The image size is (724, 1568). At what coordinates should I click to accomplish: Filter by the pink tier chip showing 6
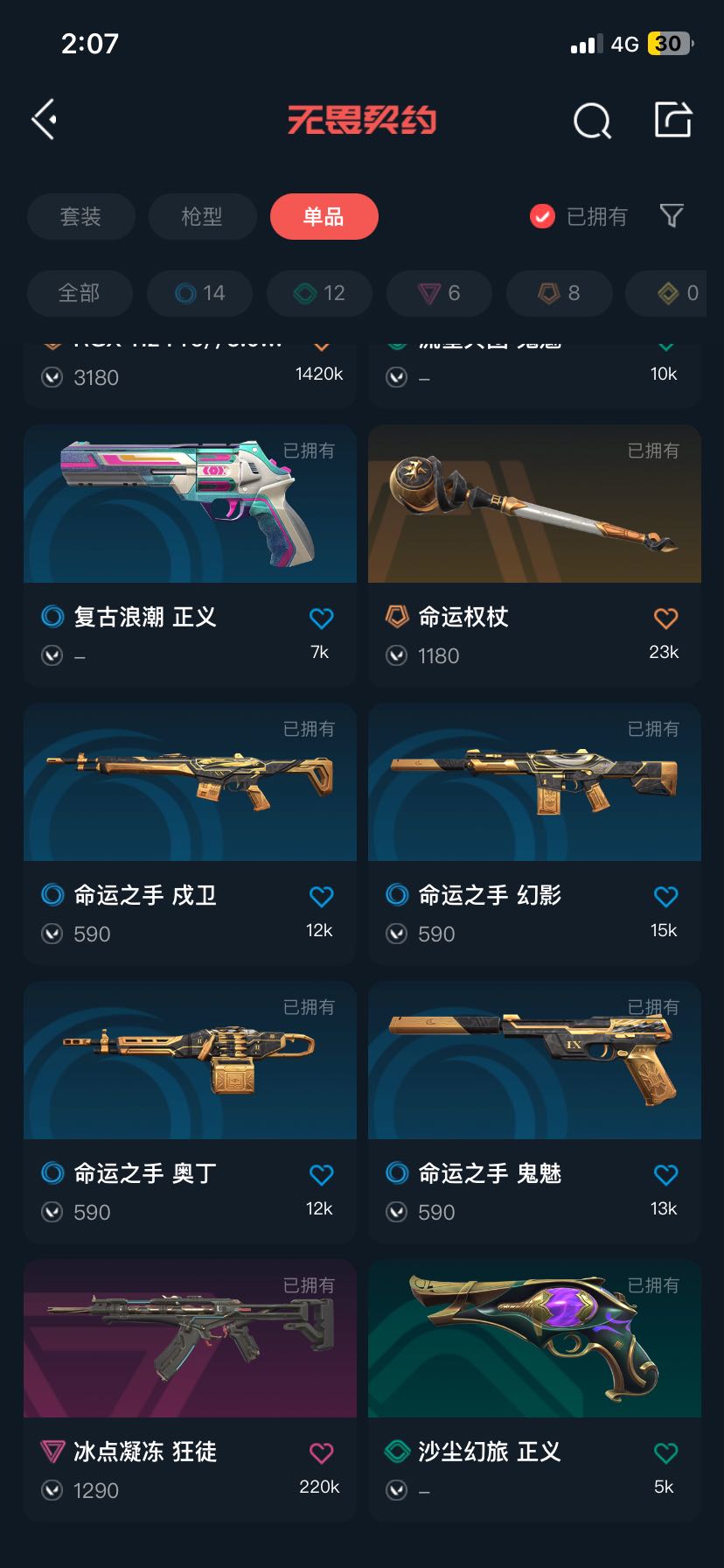[440, 293]
